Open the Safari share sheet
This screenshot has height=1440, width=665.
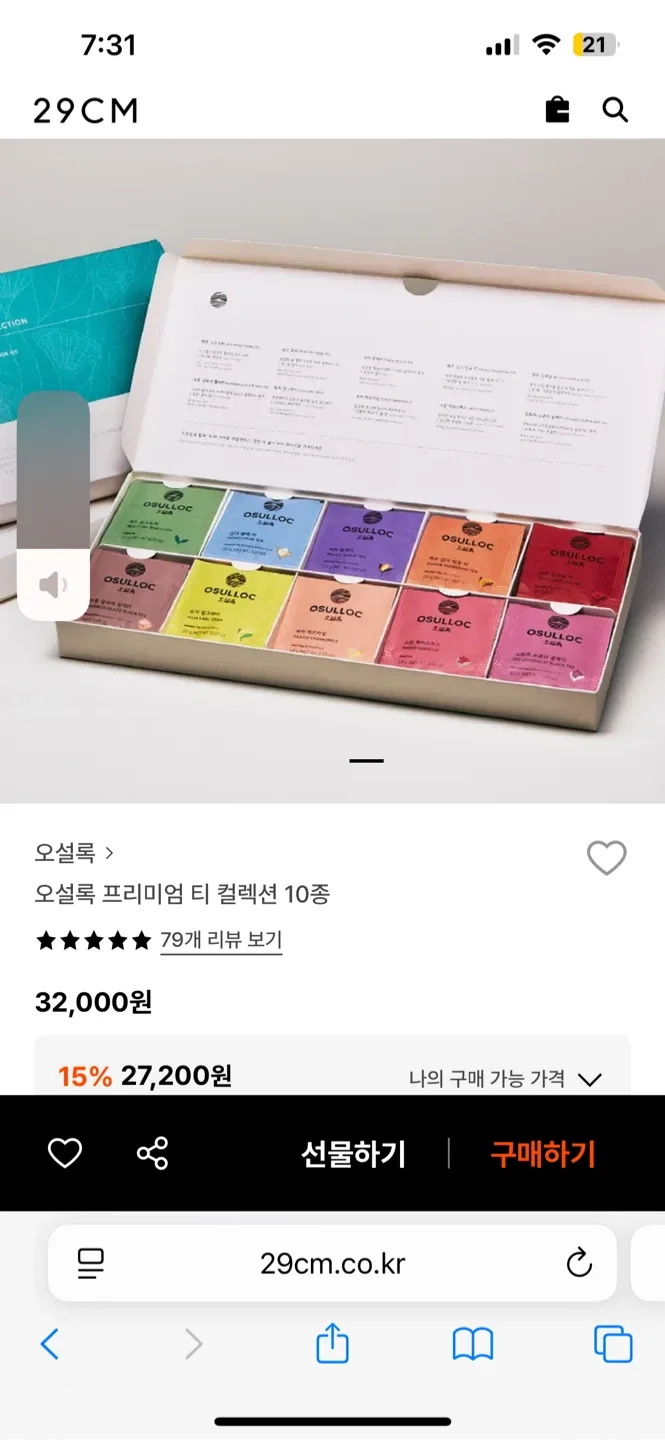[x=332, y=1343]
